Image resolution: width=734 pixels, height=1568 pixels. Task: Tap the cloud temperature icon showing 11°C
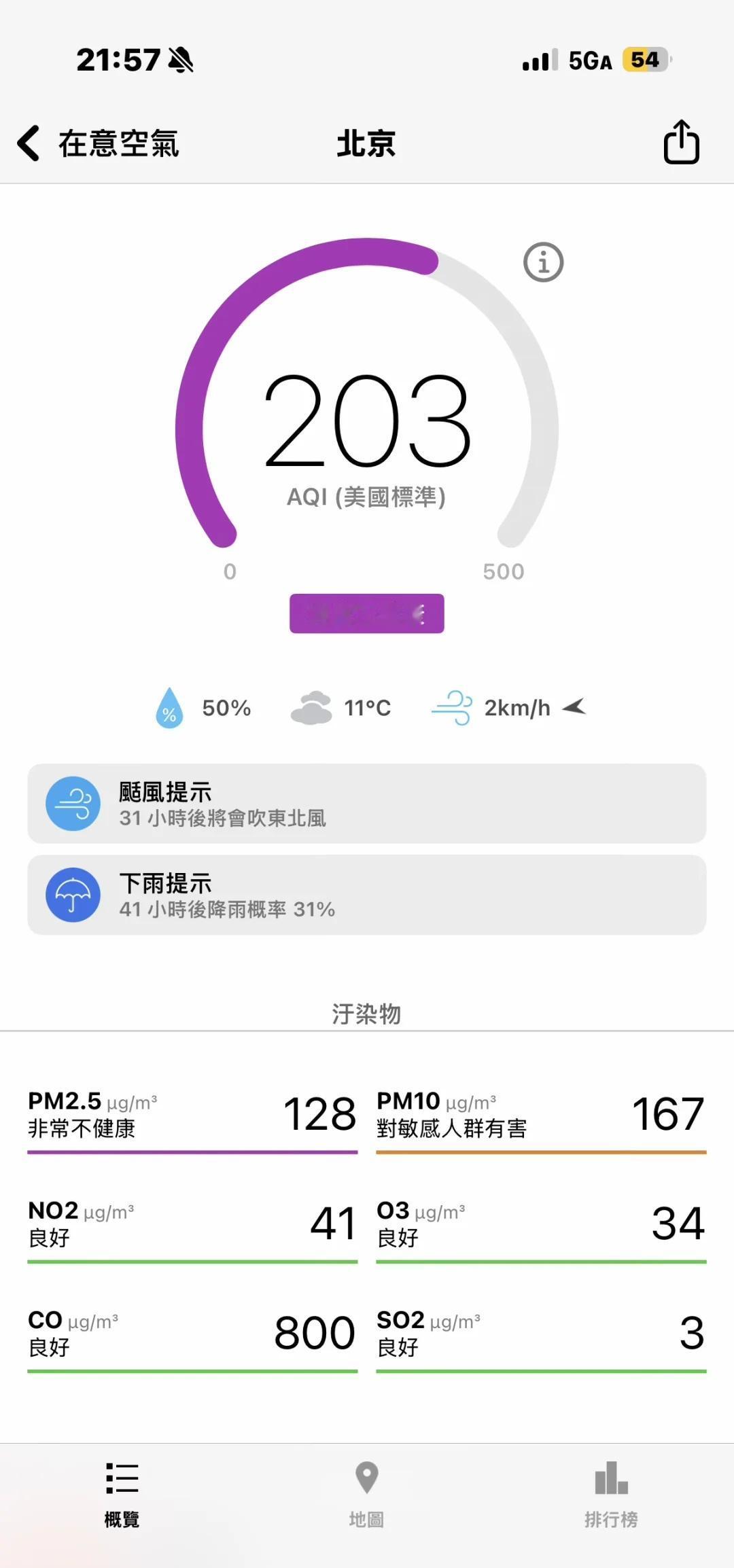click(312, 707)
